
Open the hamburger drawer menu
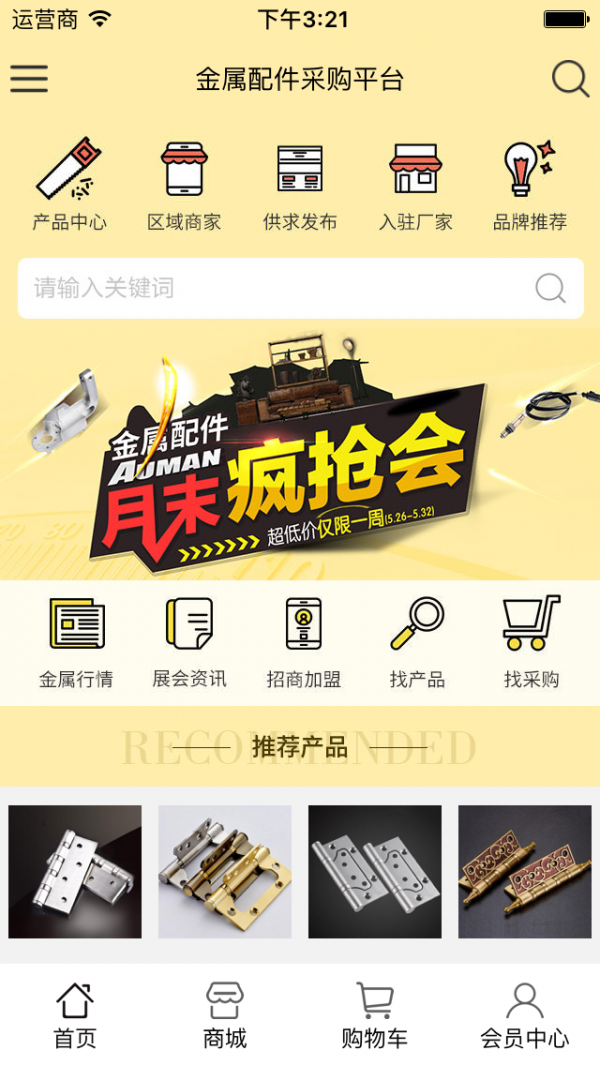[x=29, y=79]
